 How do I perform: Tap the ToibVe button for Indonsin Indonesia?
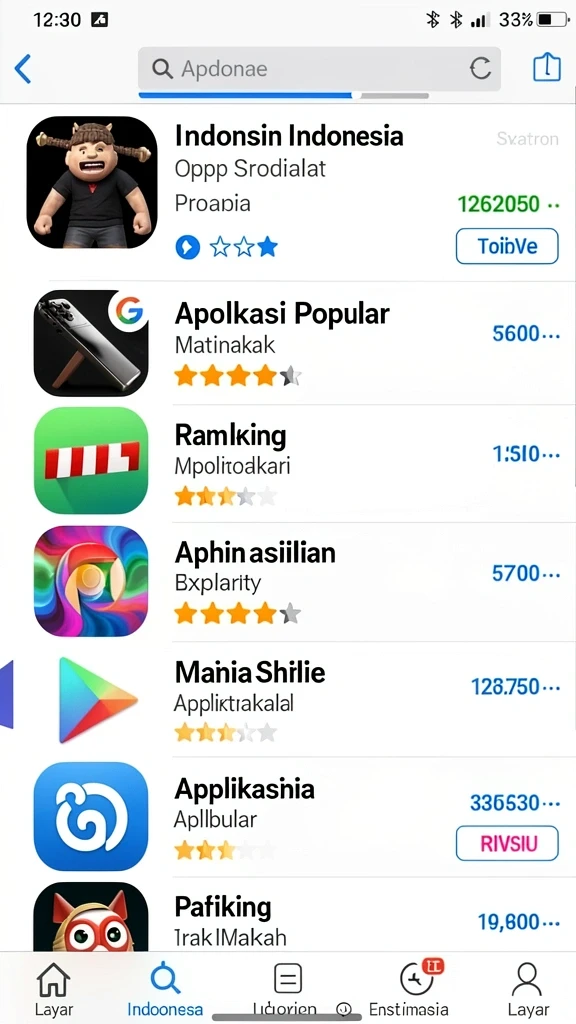pyautogui.click(x=507, y=246)
